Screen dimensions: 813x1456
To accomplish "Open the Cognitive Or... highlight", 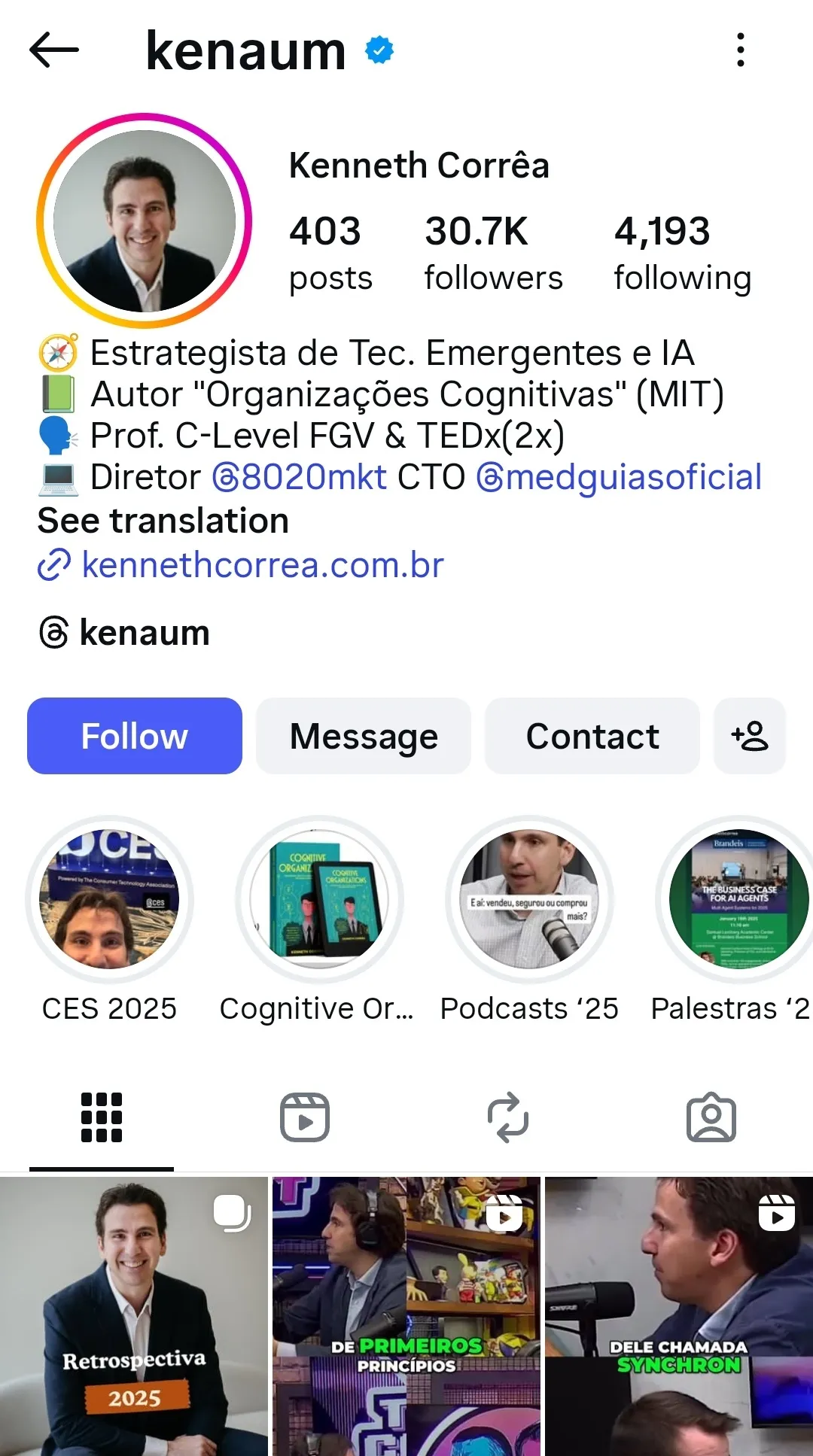I will pos(319,899).
